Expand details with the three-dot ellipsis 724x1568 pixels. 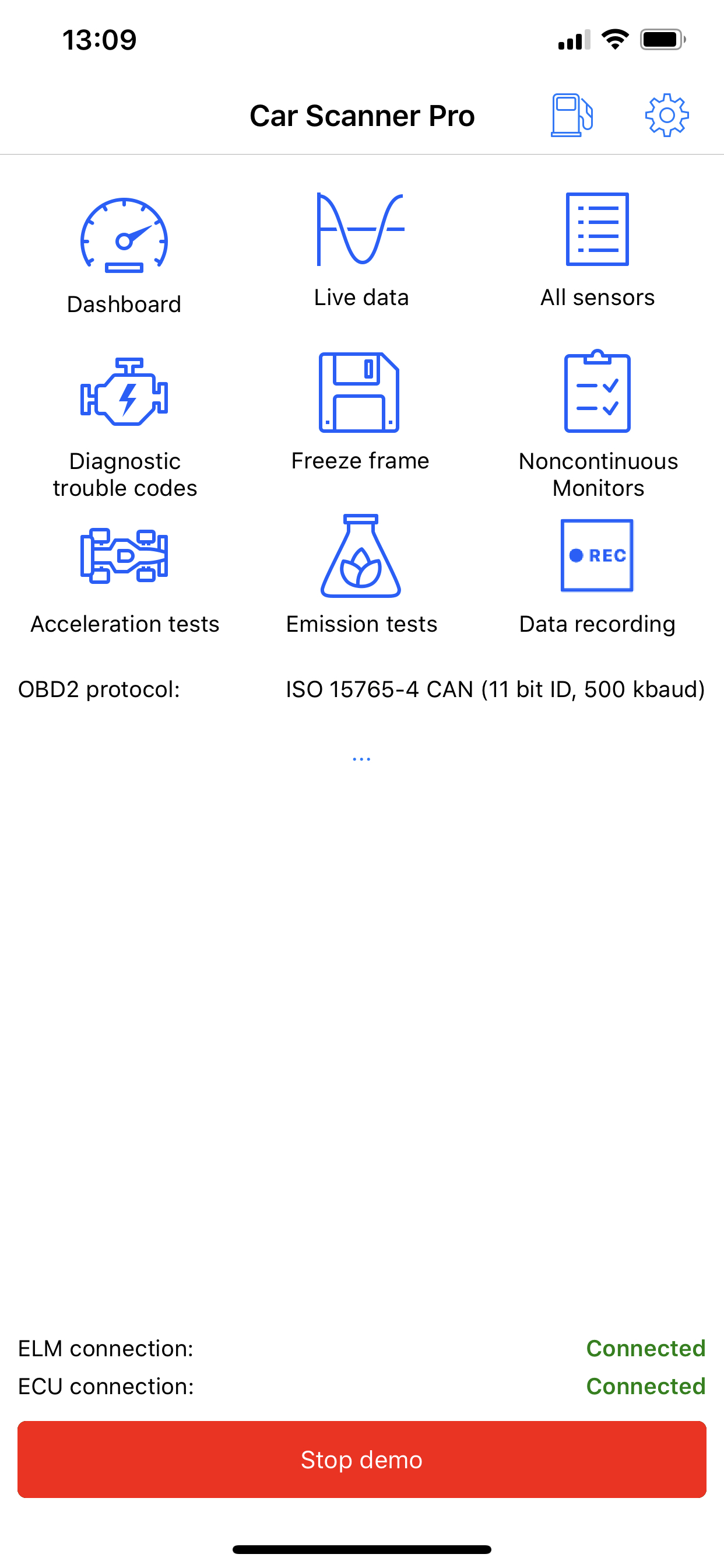361,759
